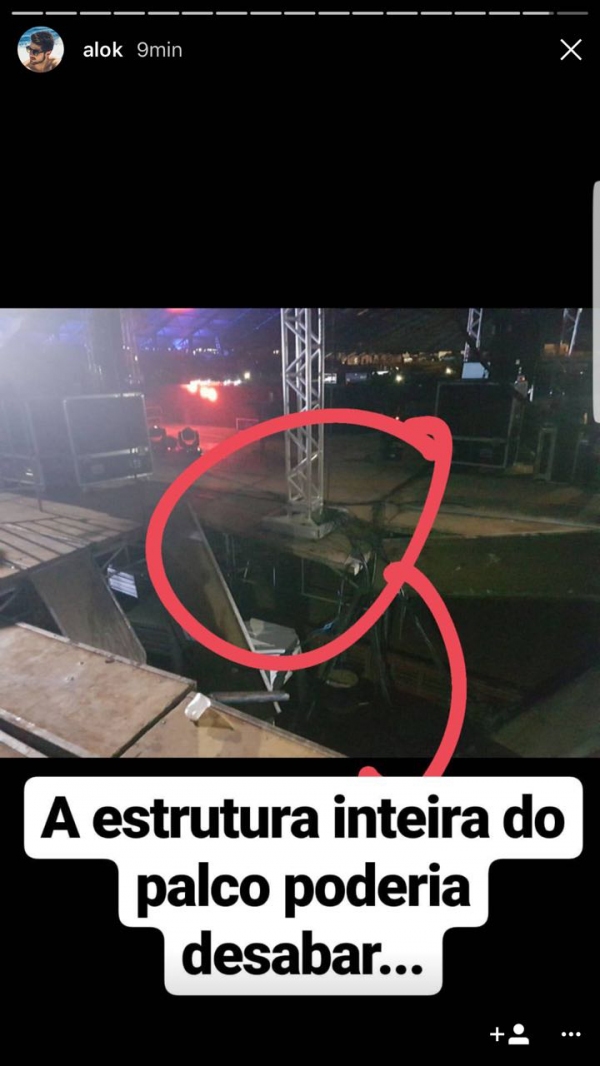Open alok's profile picture
Screen dimensions: 600x1066
click(41, 50)
